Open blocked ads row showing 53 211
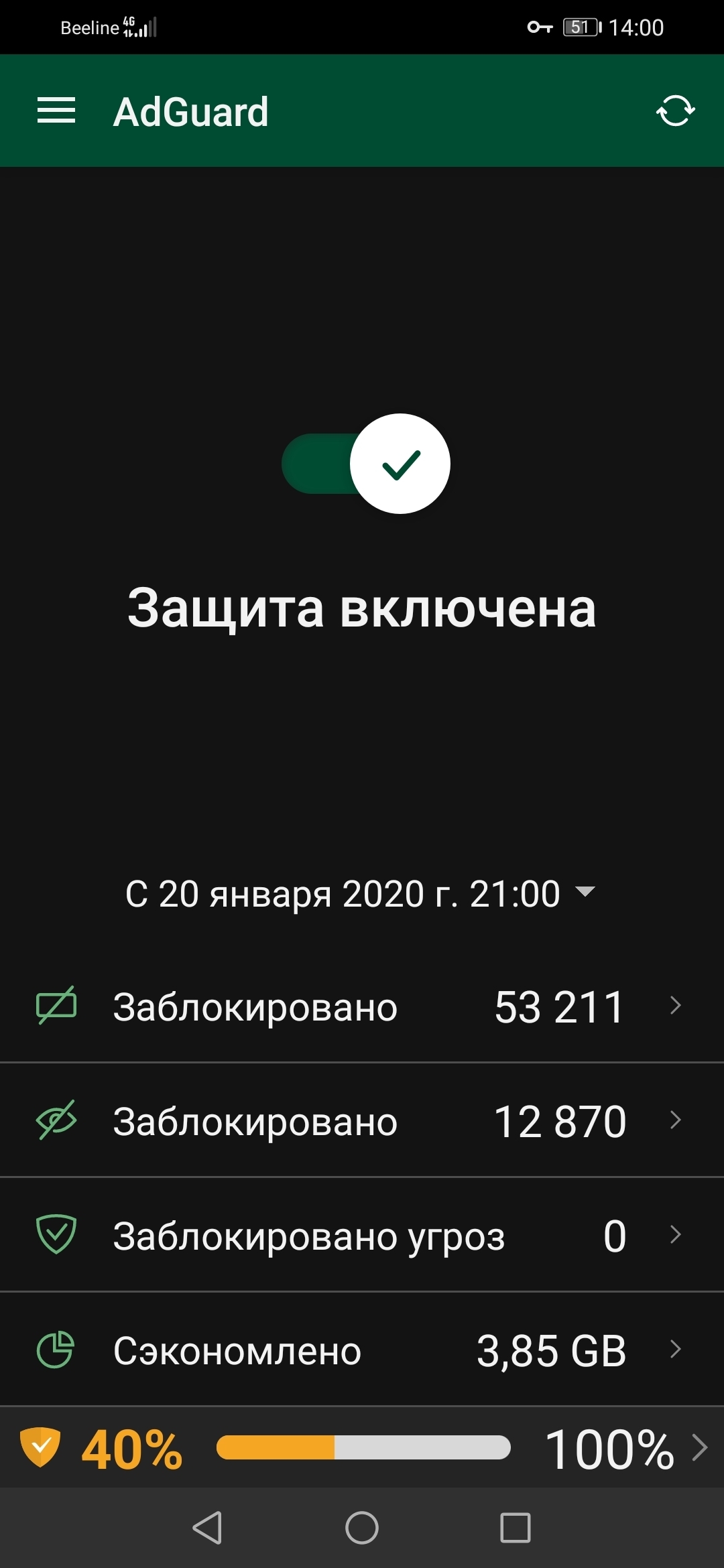This screenshot has width=724, height=1568. click(x=362, y=1006)
